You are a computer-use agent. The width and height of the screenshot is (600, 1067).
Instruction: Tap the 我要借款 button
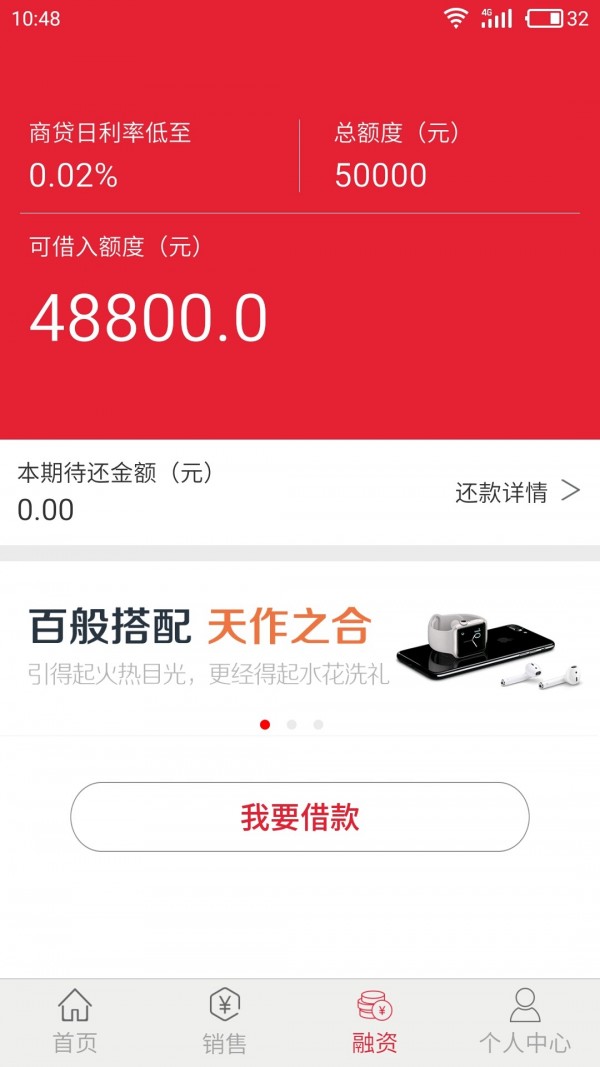coord(299,817)
